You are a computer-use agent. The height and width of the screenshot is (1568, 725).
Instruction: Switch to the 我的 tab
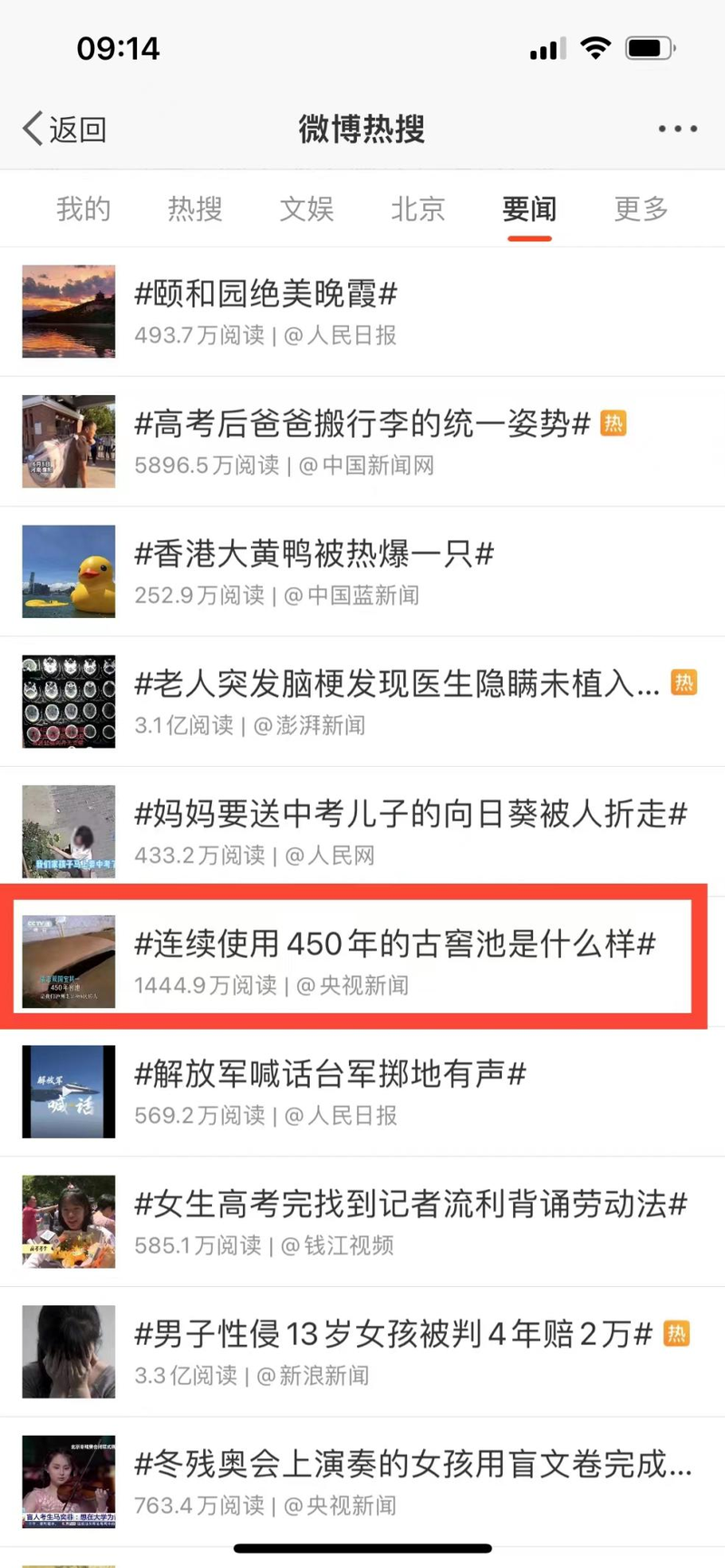pyautogui.click(x=83, y=209)
